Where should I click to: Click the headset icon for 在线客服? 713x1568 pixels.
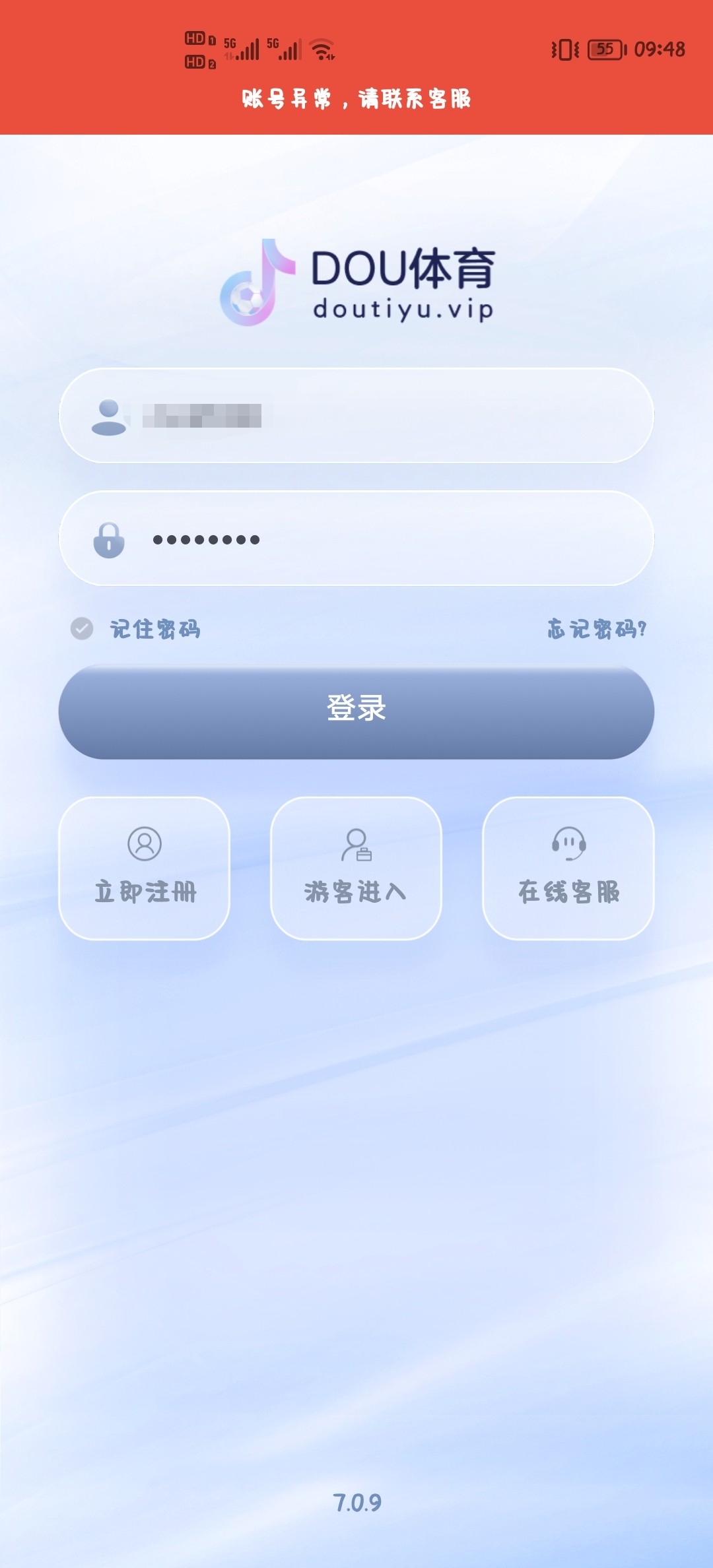(x=568, y=845)
